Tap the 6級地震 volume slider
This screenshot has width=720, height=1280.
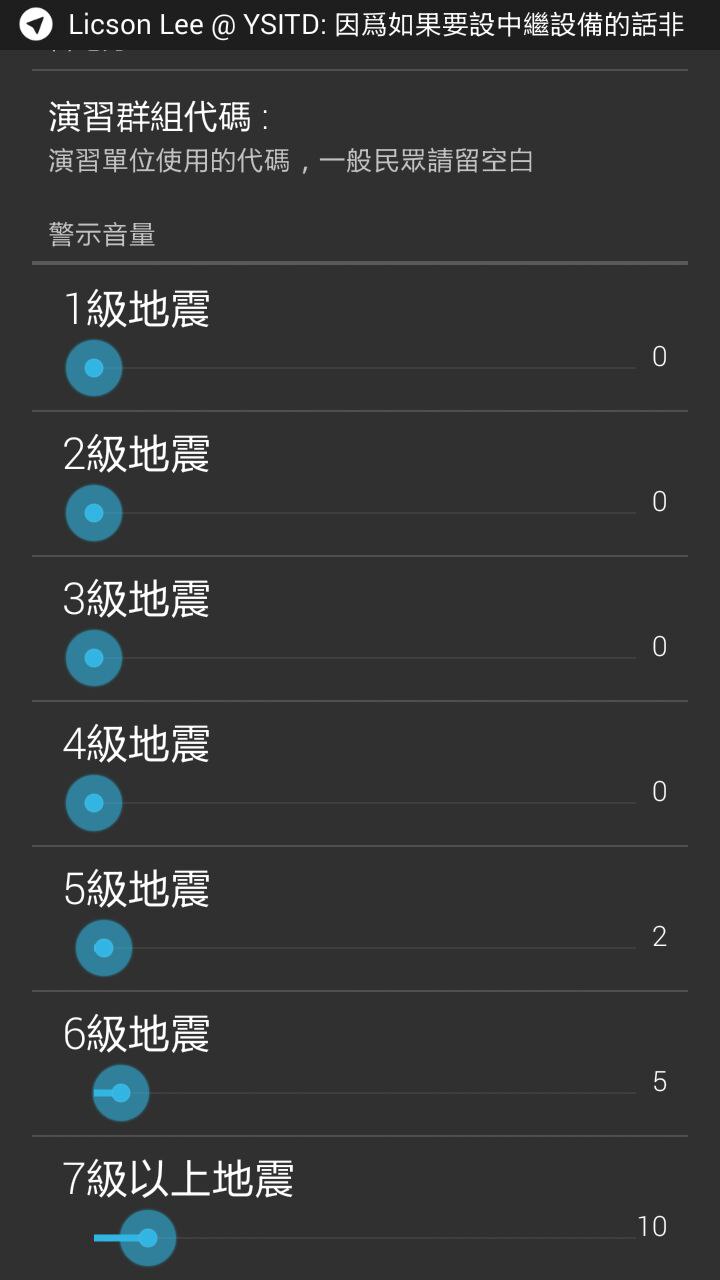(121, 1093)
